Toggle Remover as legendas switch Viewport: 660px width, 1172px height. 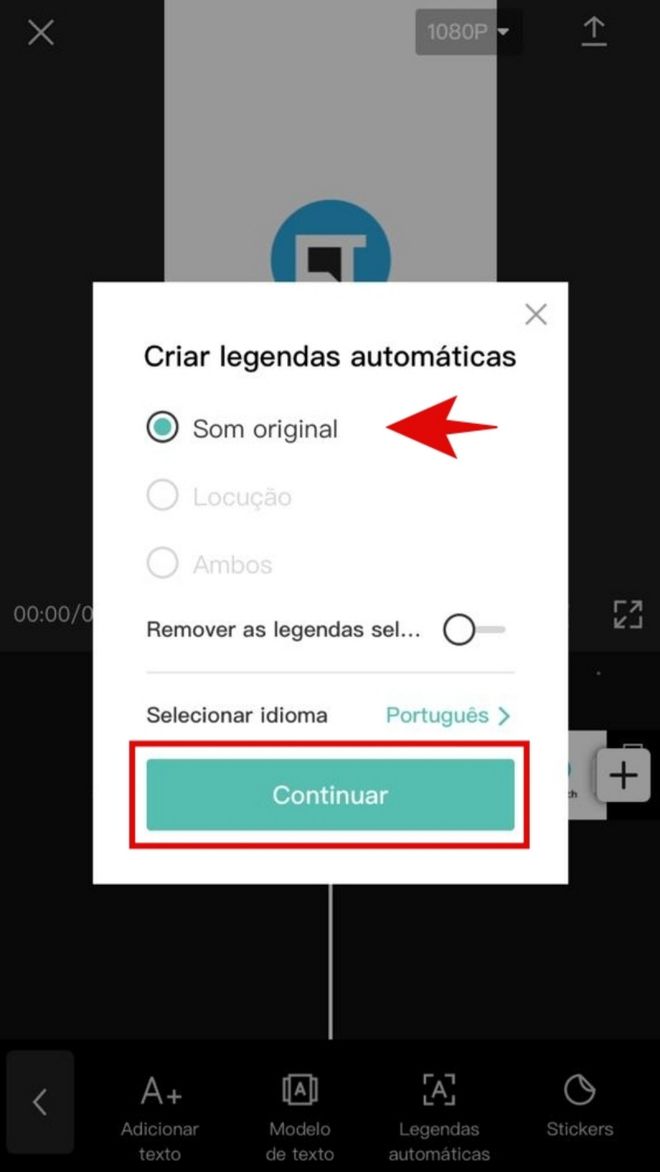(x=474, y=631)
